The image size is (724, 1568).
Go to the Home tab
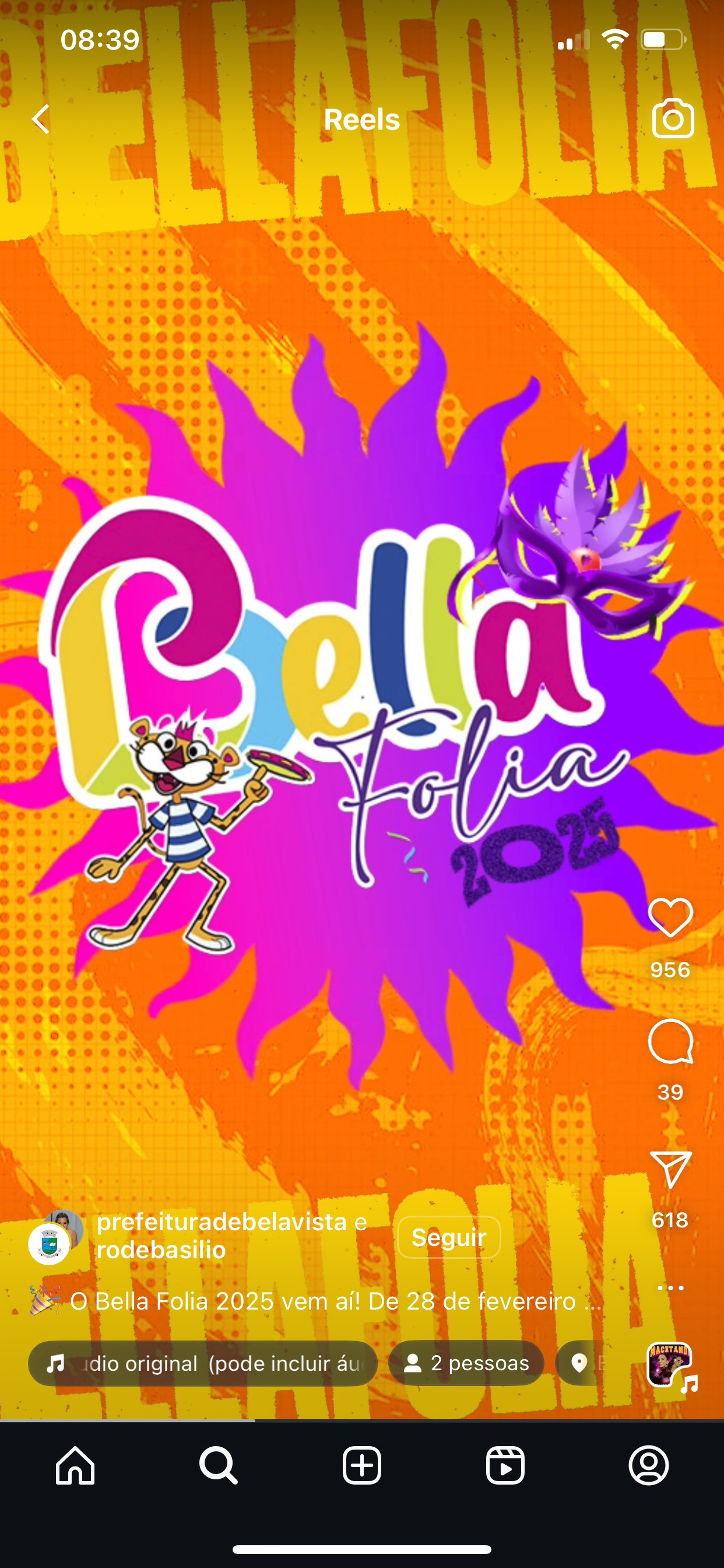pyautogui.click(x=75, y=1465)
